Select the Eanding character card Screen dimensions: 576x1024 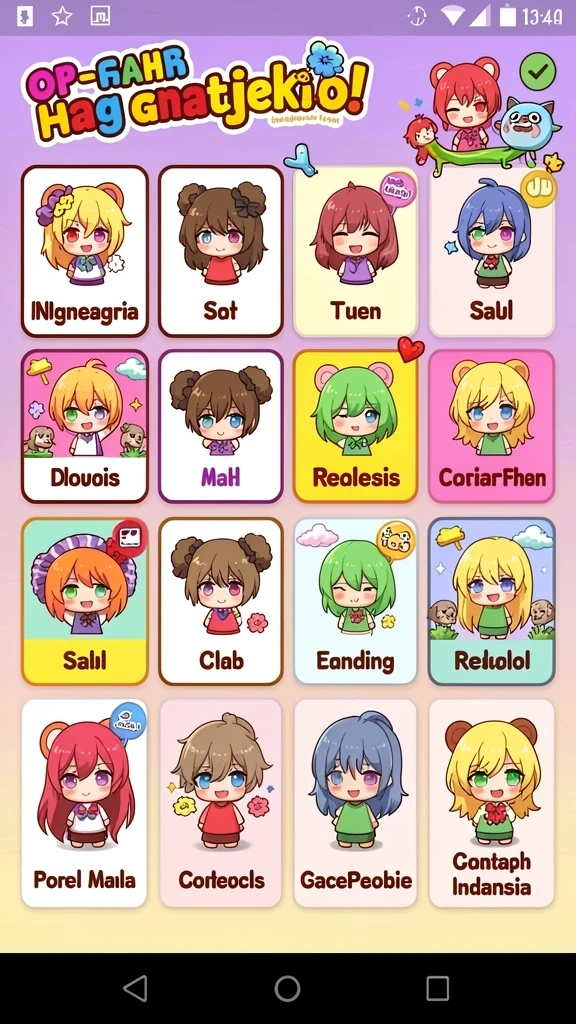click(355, 601)
